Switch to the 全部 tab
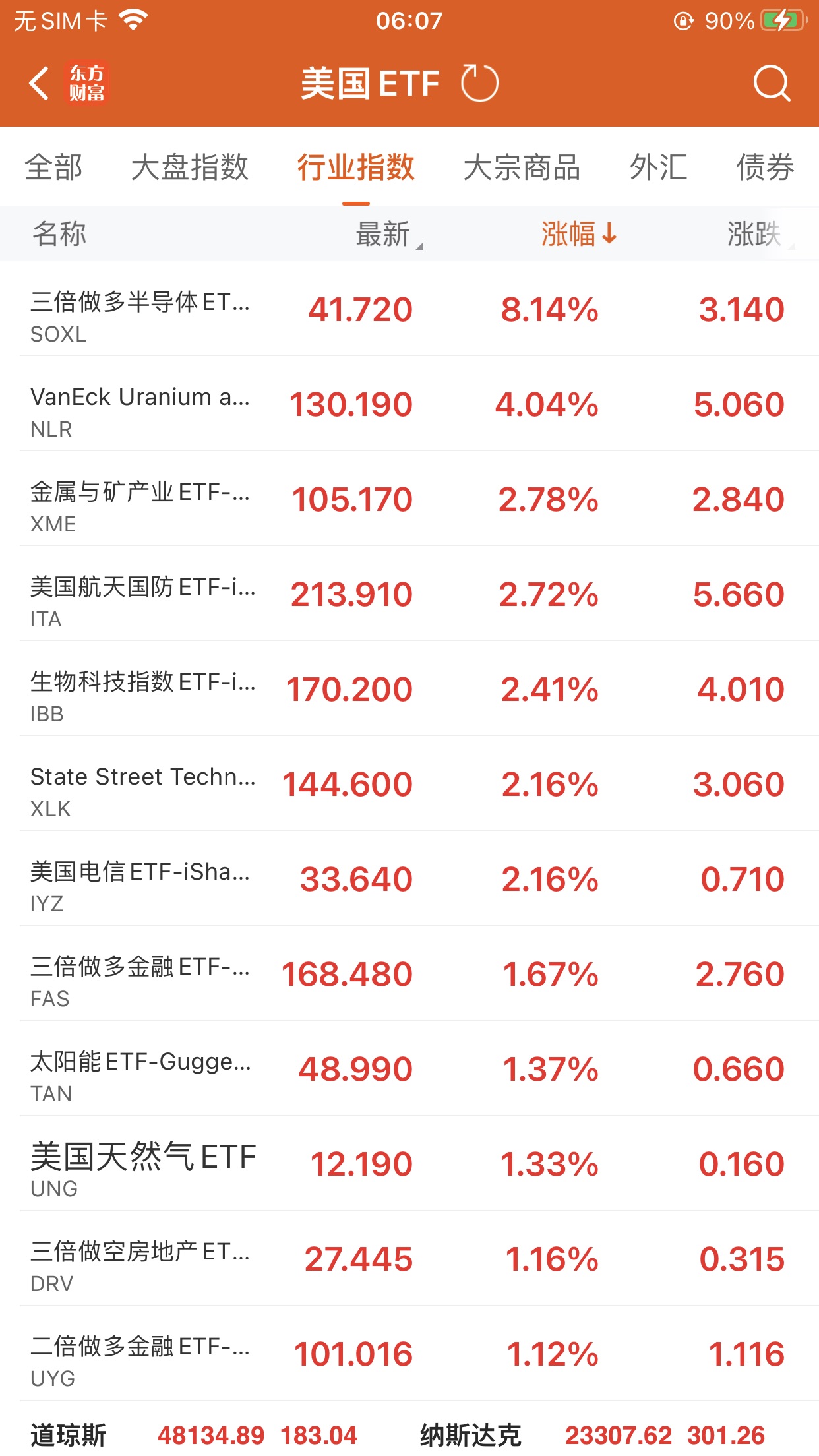The height and width of the screenshot is (1456, 819). pyautogui.click(x=54, y=167)
